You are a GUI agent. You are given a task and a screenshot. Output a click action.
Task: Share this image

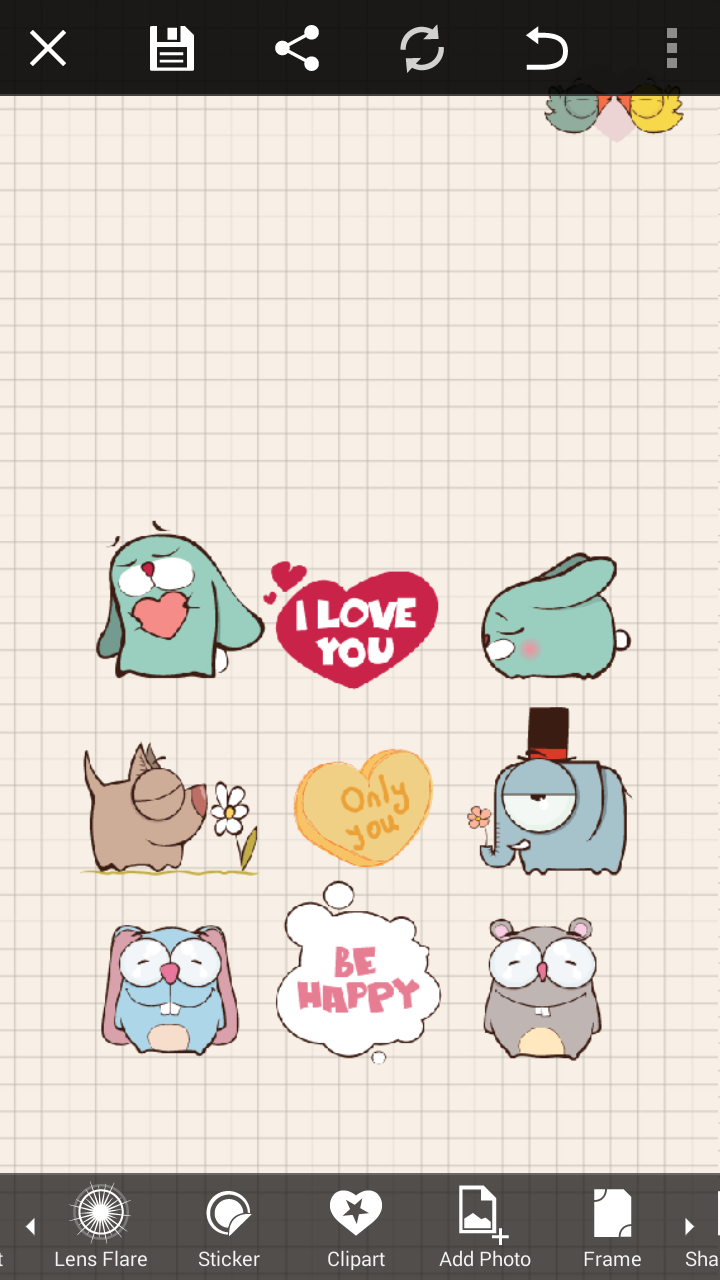pyautogui.click(x=297, y=48)
